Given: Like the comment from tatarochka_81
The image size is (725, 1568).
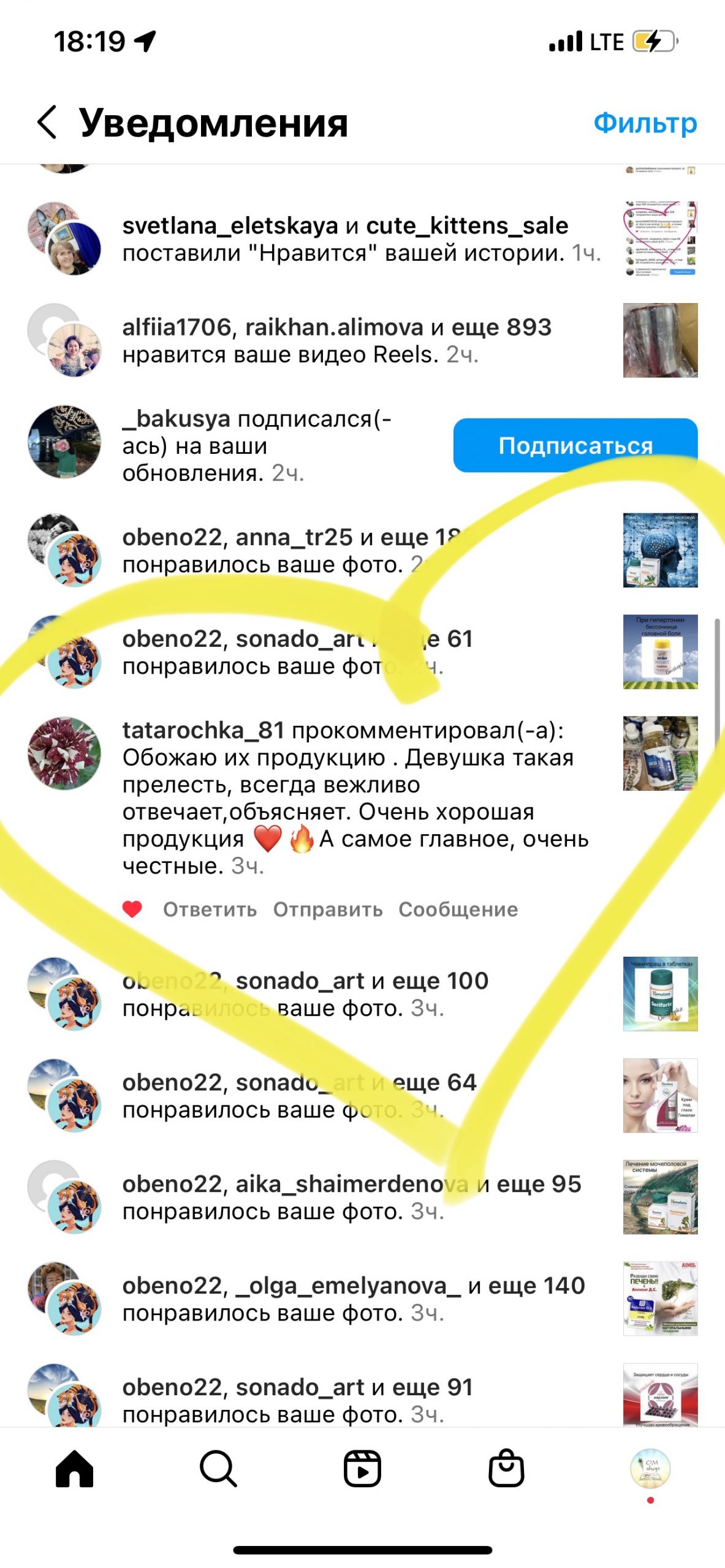Looking at the screenshot, I should [x=132, y=909].
